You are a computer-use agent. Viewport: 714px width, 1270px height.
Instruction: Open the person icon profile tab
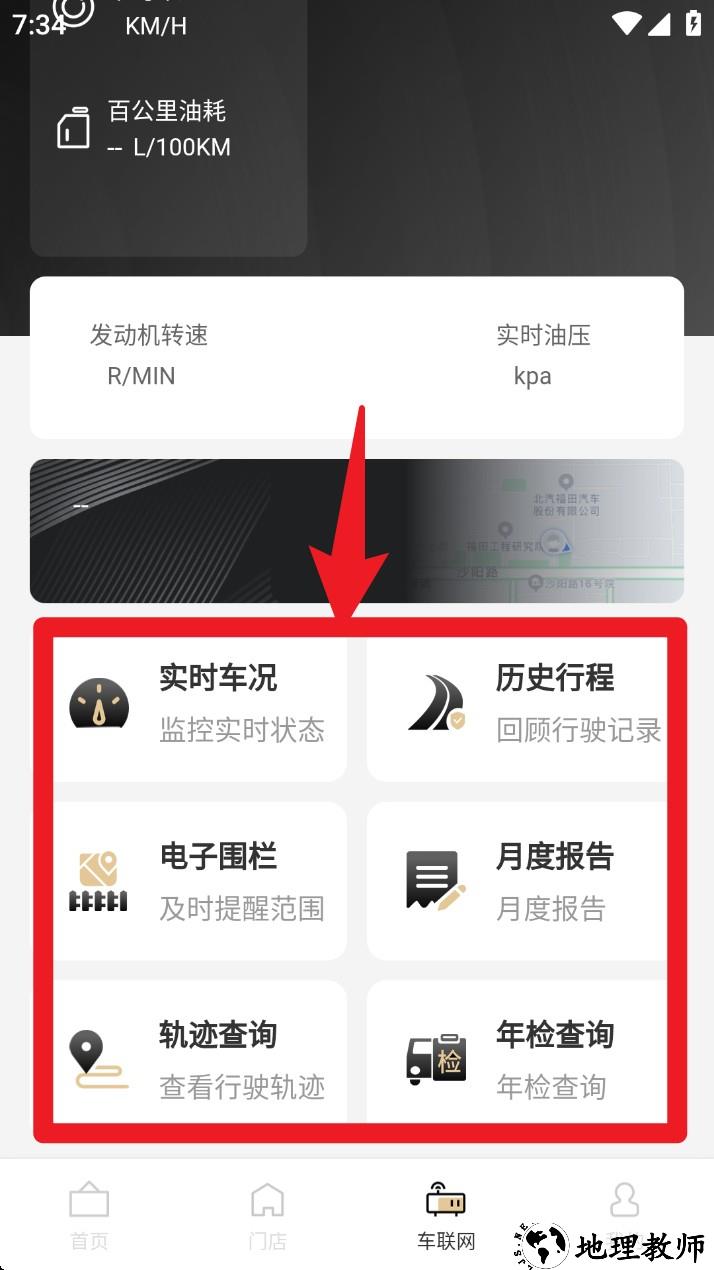pyautogui.click(x=624, y=1205)
